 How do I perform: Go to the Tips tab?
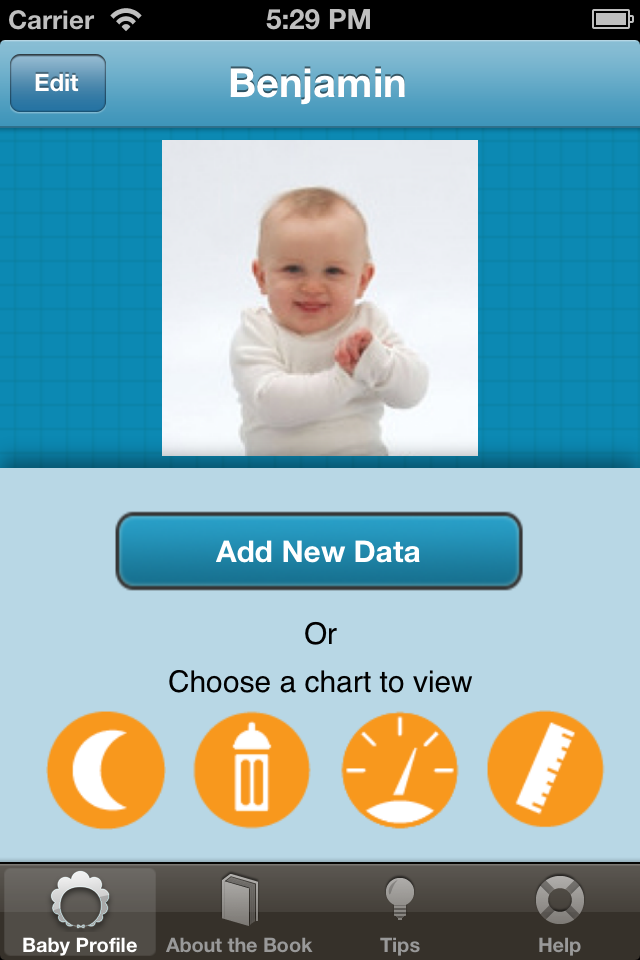(x=400, y=913)
